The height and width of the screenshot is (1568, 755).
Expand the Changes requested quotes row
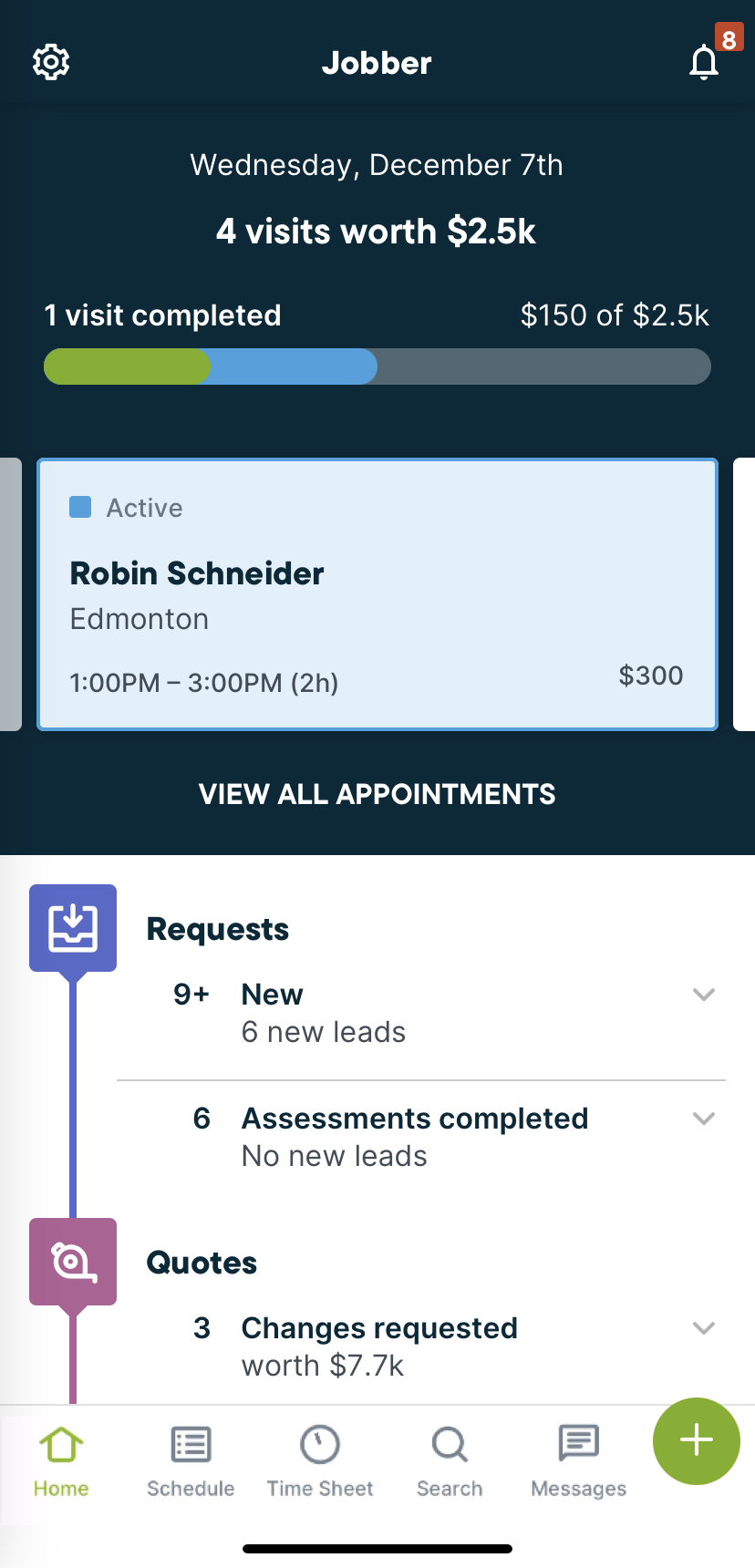703,1328
